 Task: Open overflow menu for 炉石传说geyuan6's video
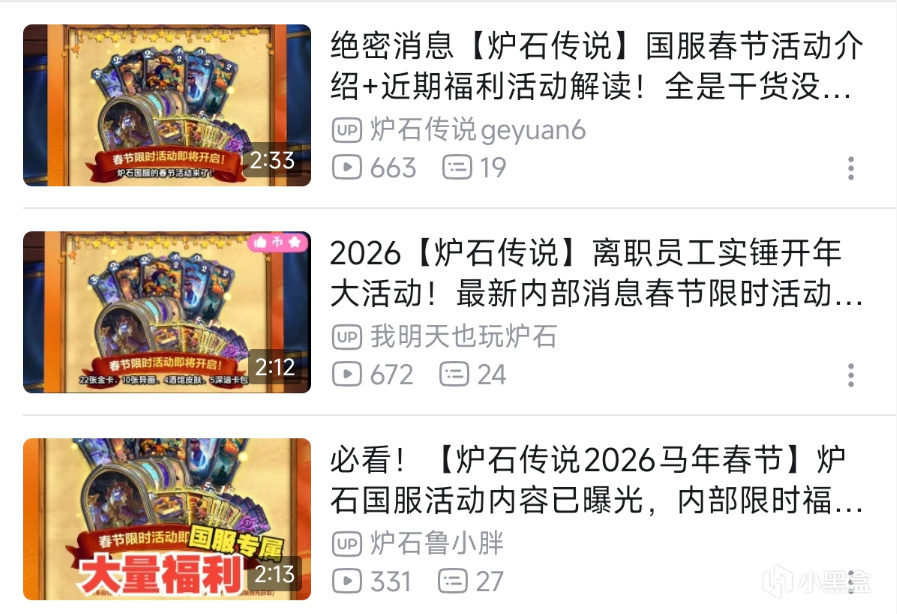tap(850, 168)
